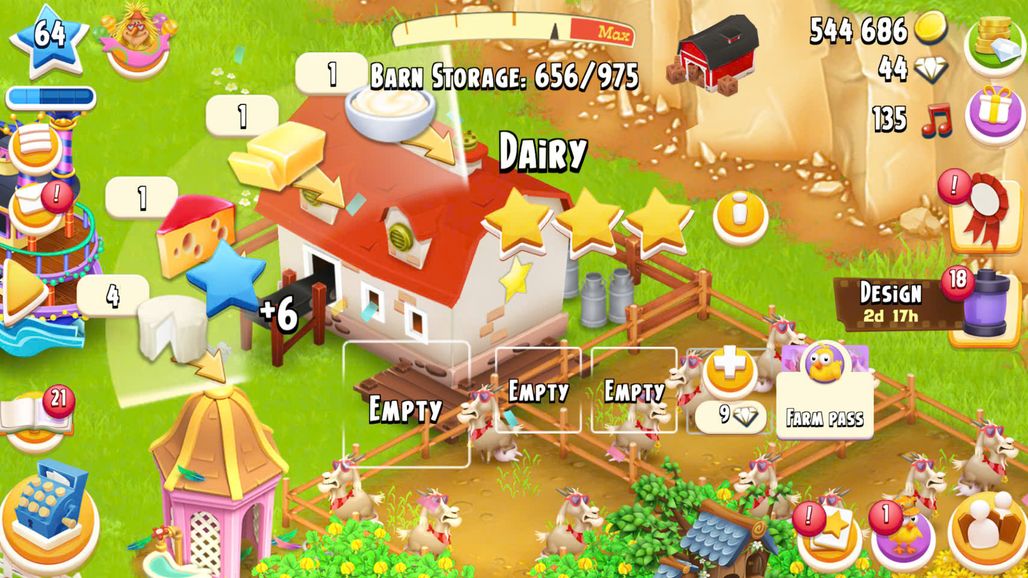Select the goat cheese product

click(167, 328)
